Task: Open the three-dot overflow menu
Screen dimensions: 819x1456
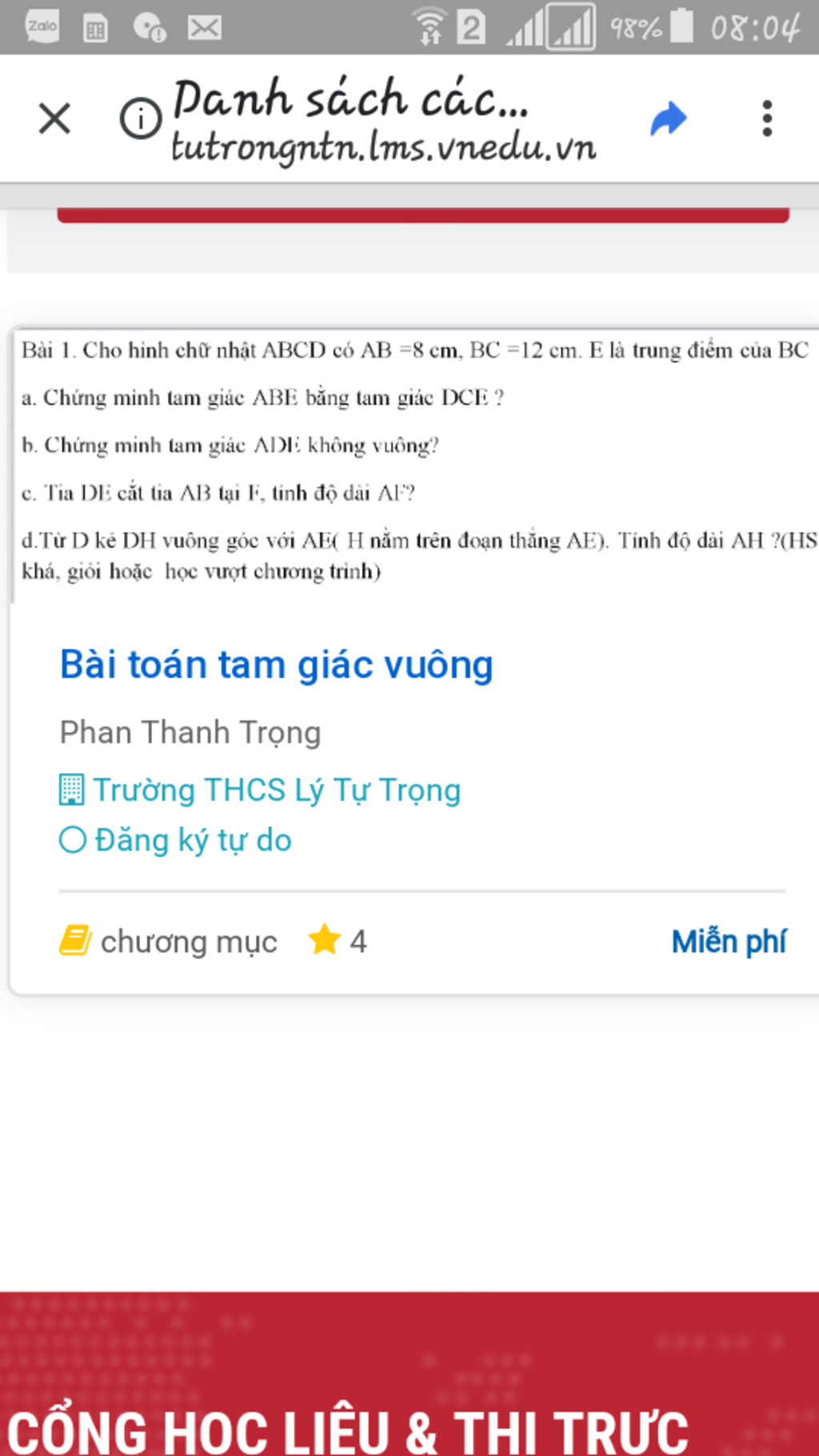Action: 767,119
